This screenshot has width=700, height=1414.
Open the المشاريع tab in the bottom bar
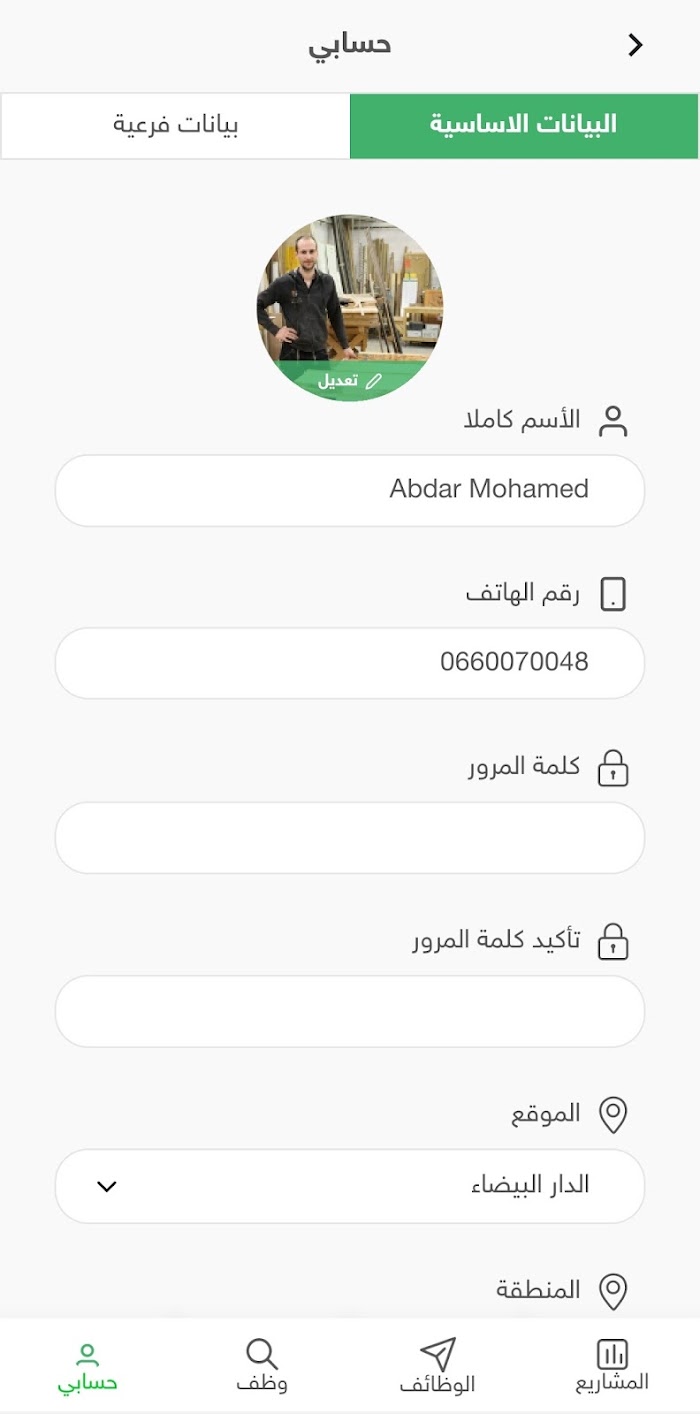(612, 1366)
